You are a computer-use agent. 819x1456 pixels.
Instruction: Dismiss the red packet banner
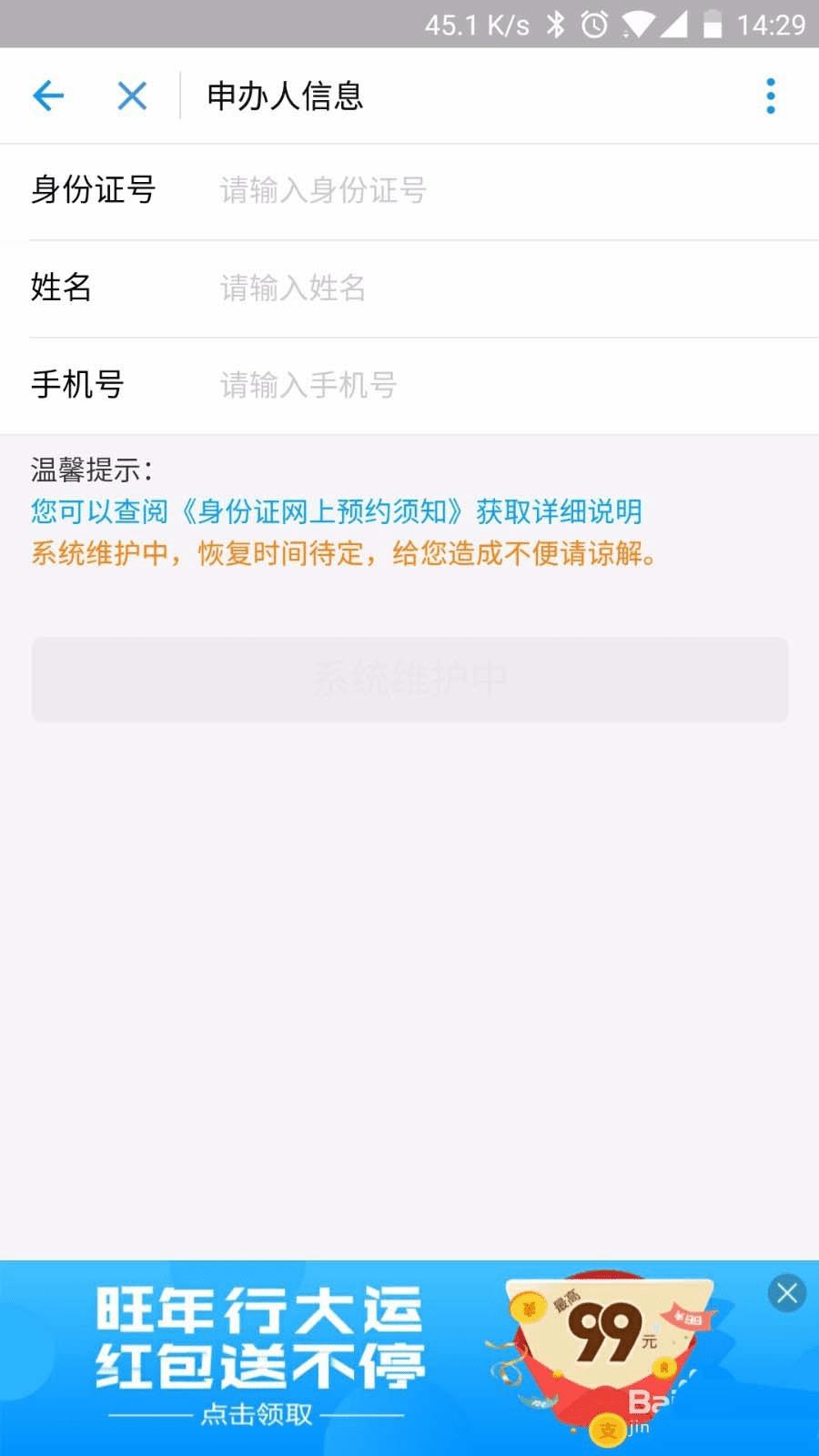[x=787, y=1292]
